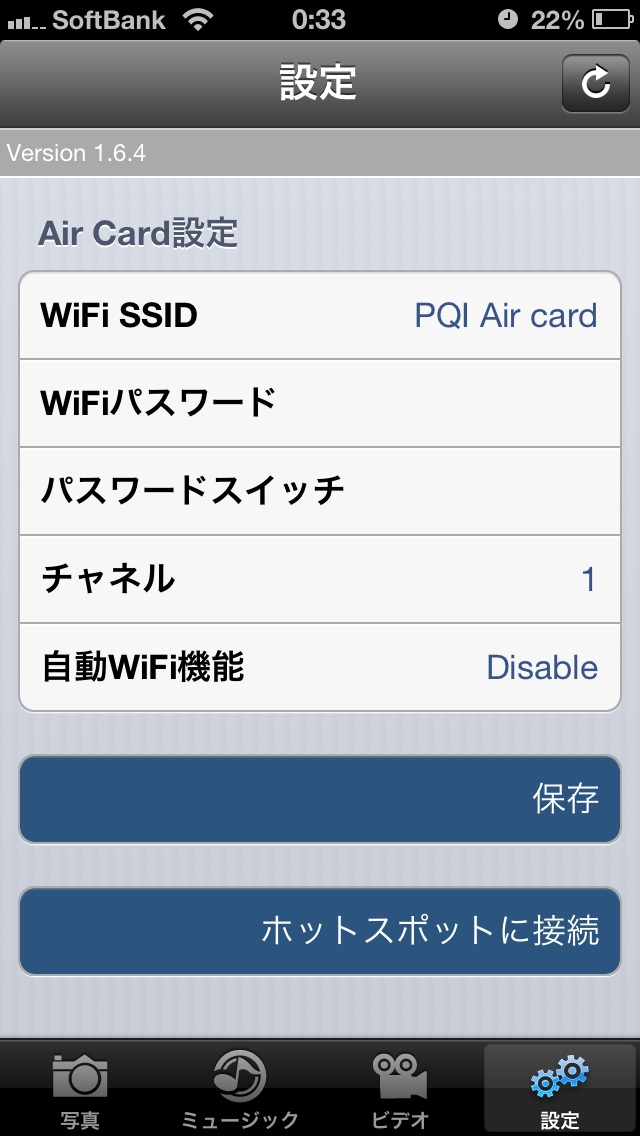Open the WiFi SSID row
Image resolution: width=640 pixels, height=1136 pixels.
click(x=320, y=315)
